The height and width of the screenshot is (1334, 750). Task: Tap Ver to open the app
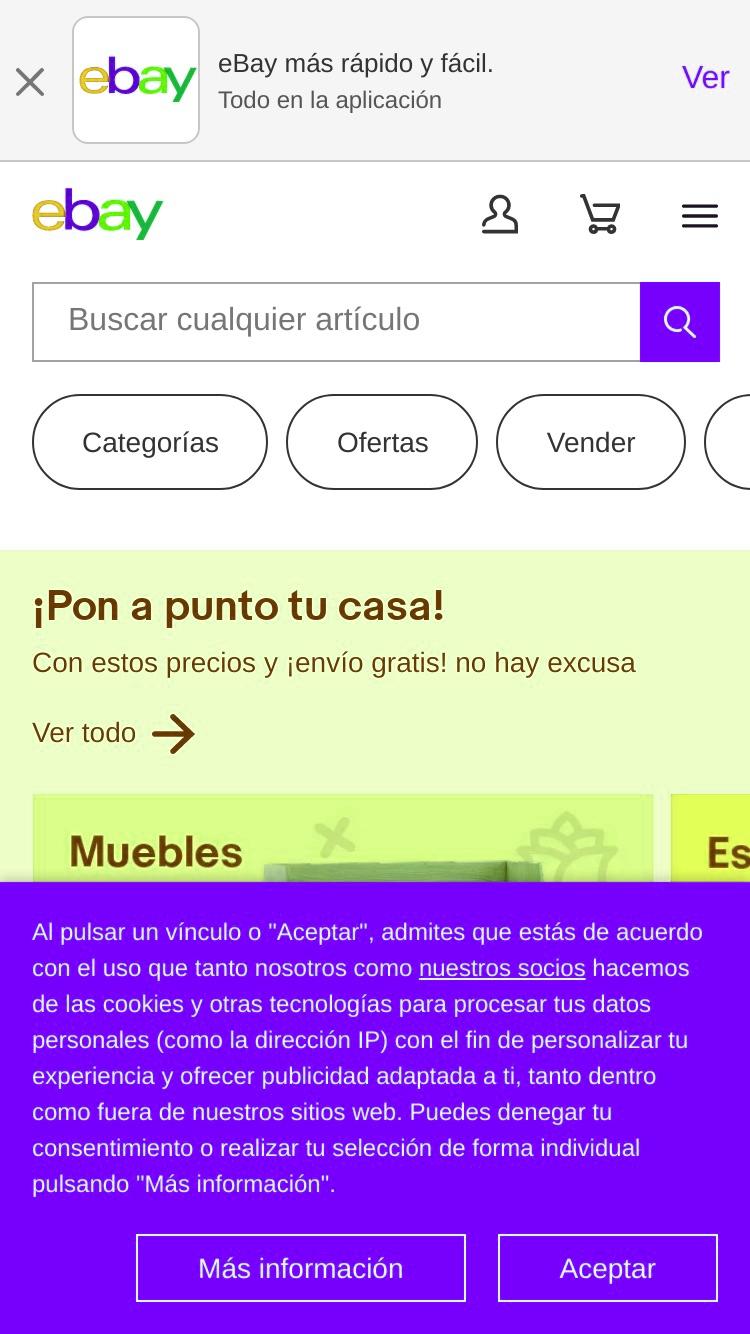point(705,78)
